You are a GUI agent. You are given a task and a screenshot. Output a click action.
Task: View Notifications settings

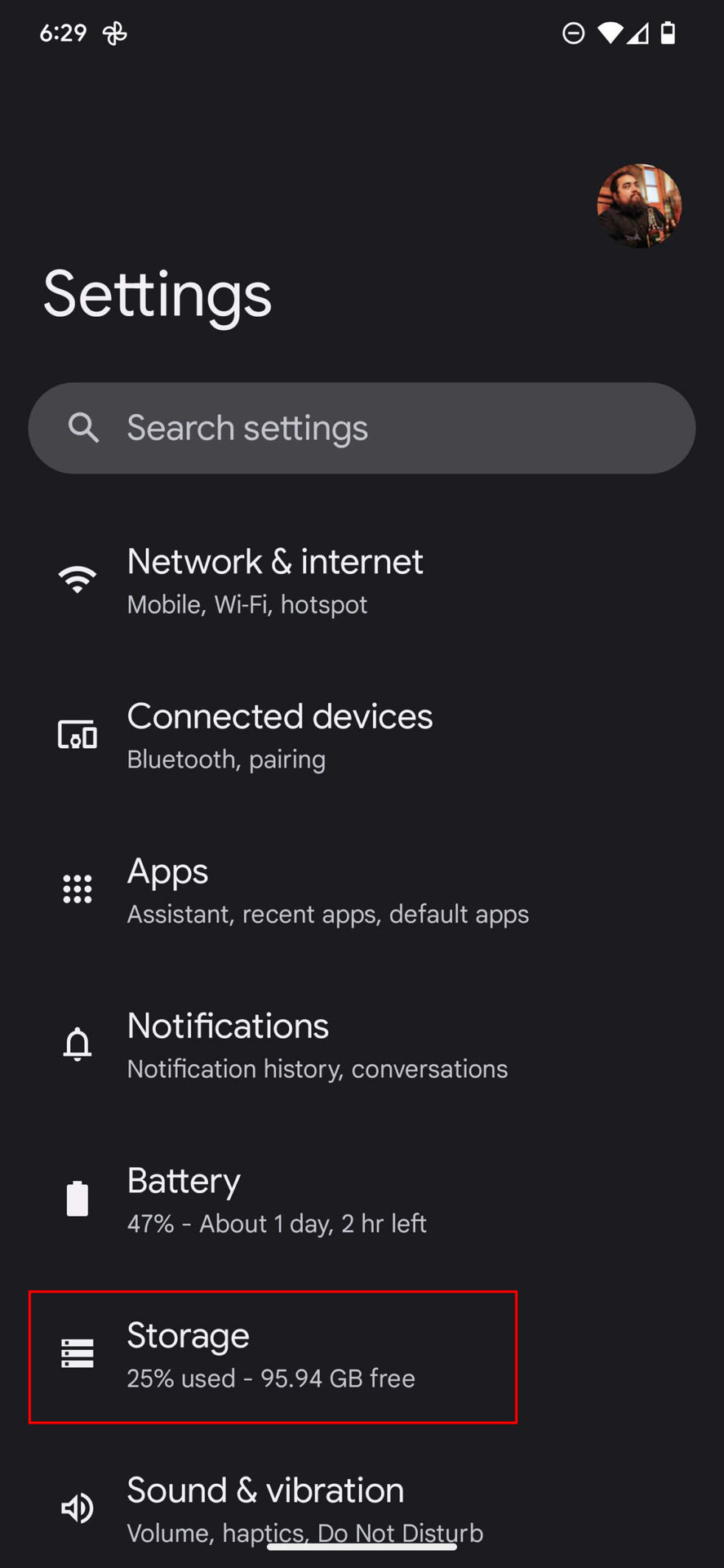[317, 1045]
